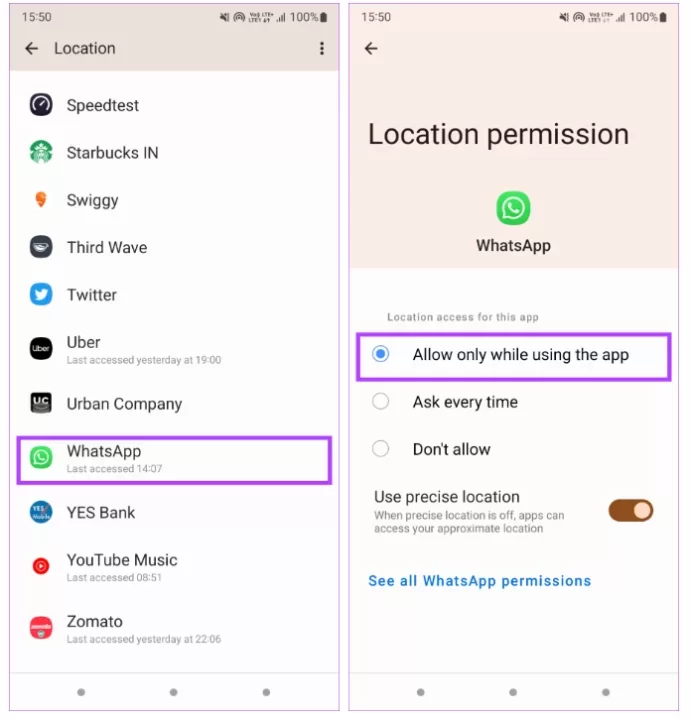This screenshot has width=690, height=720.
Task: Go back from Location permission page
Action: pos(372,48)
